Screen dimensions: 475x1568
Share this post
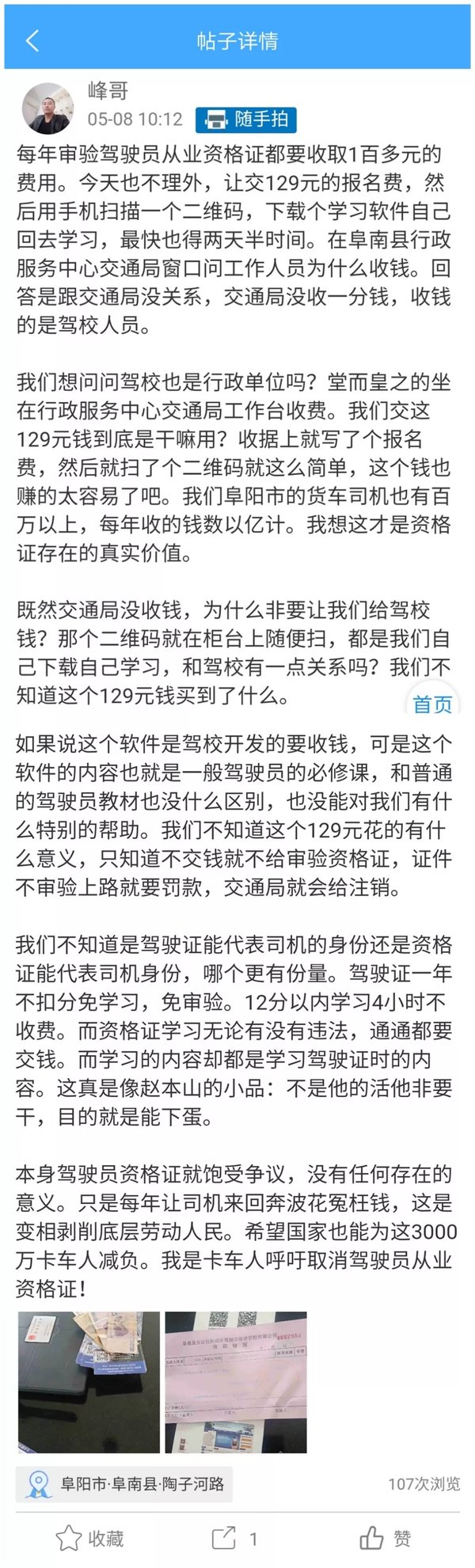(x=234, y=1539)
